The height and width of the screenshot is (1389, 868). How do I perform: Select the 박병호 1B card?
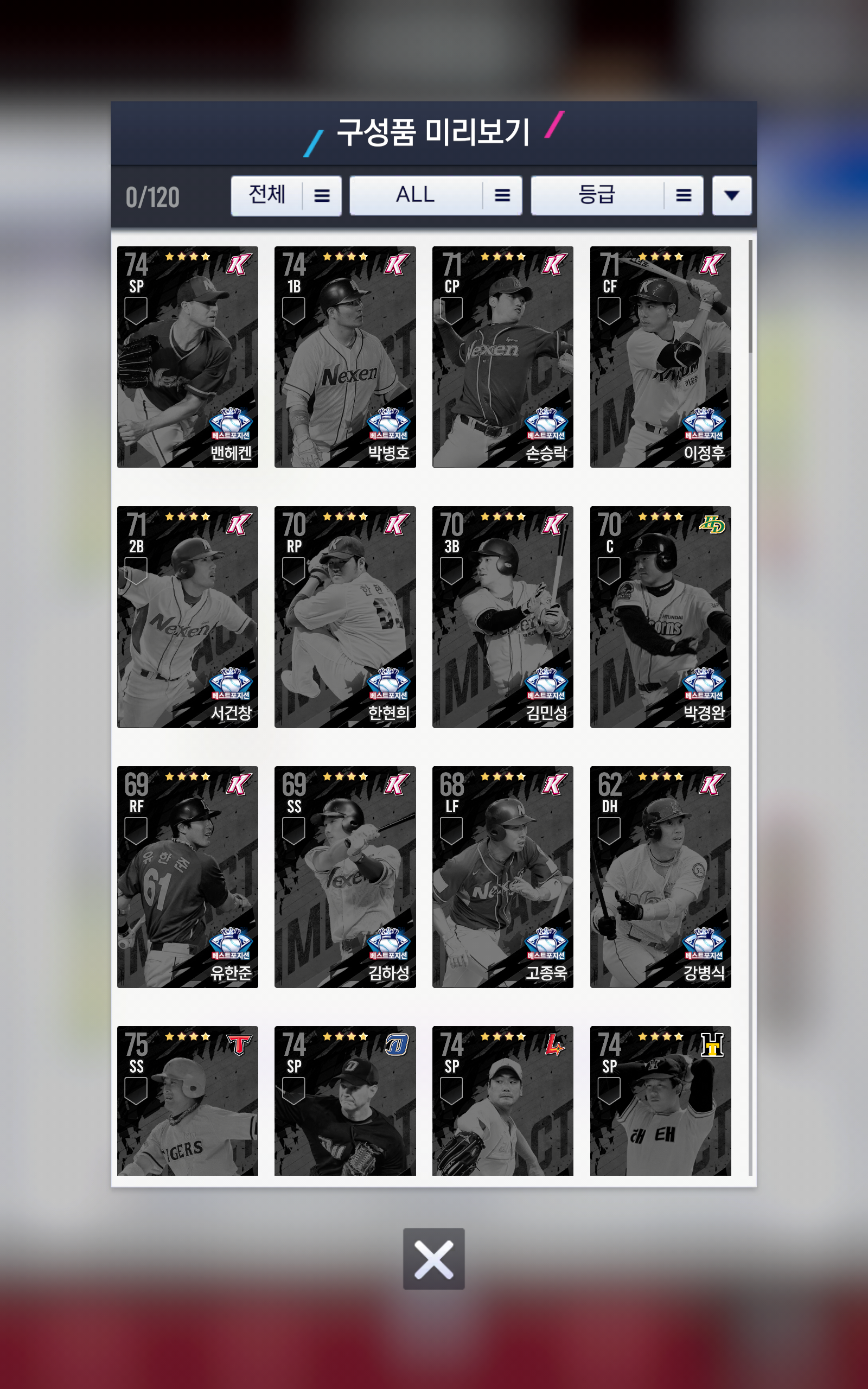coord(345,357)
